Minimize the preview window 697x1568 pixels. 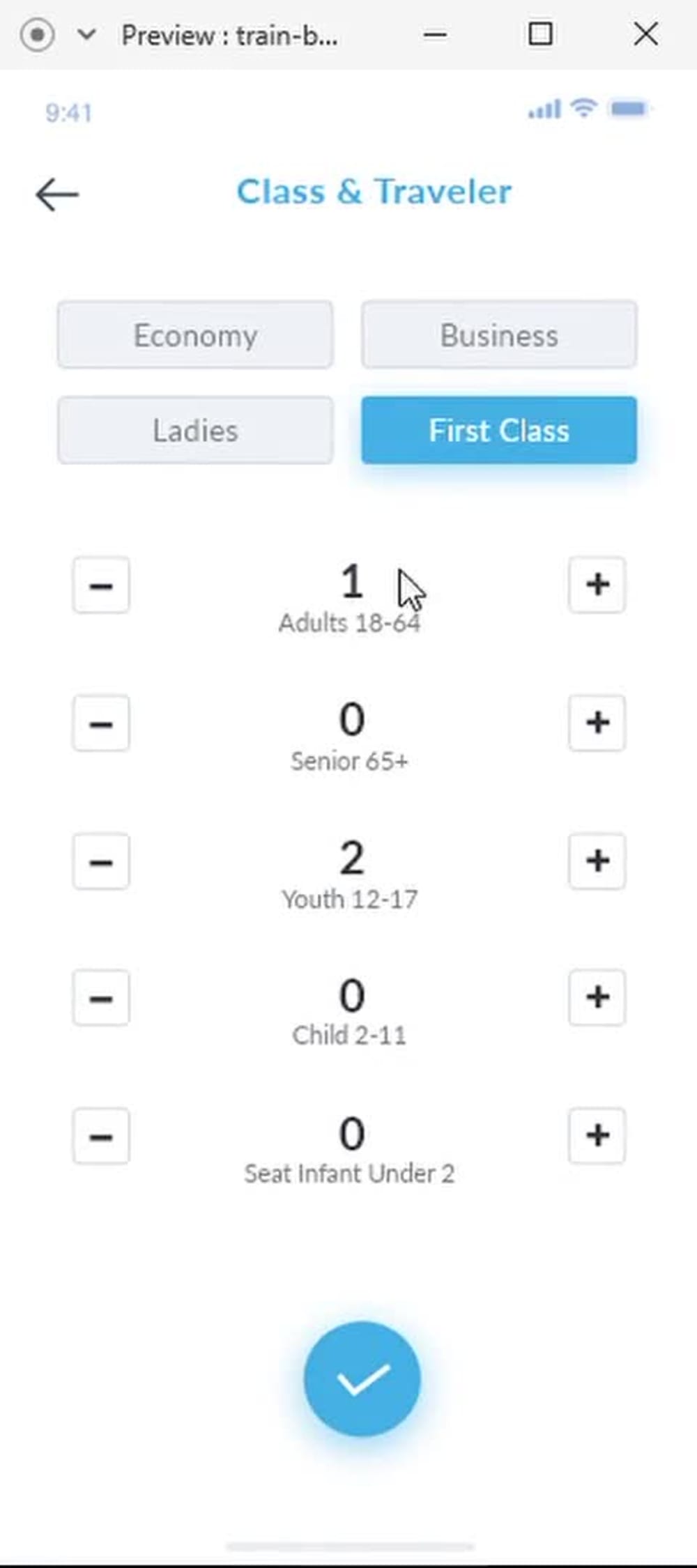[x=435, y=33]
